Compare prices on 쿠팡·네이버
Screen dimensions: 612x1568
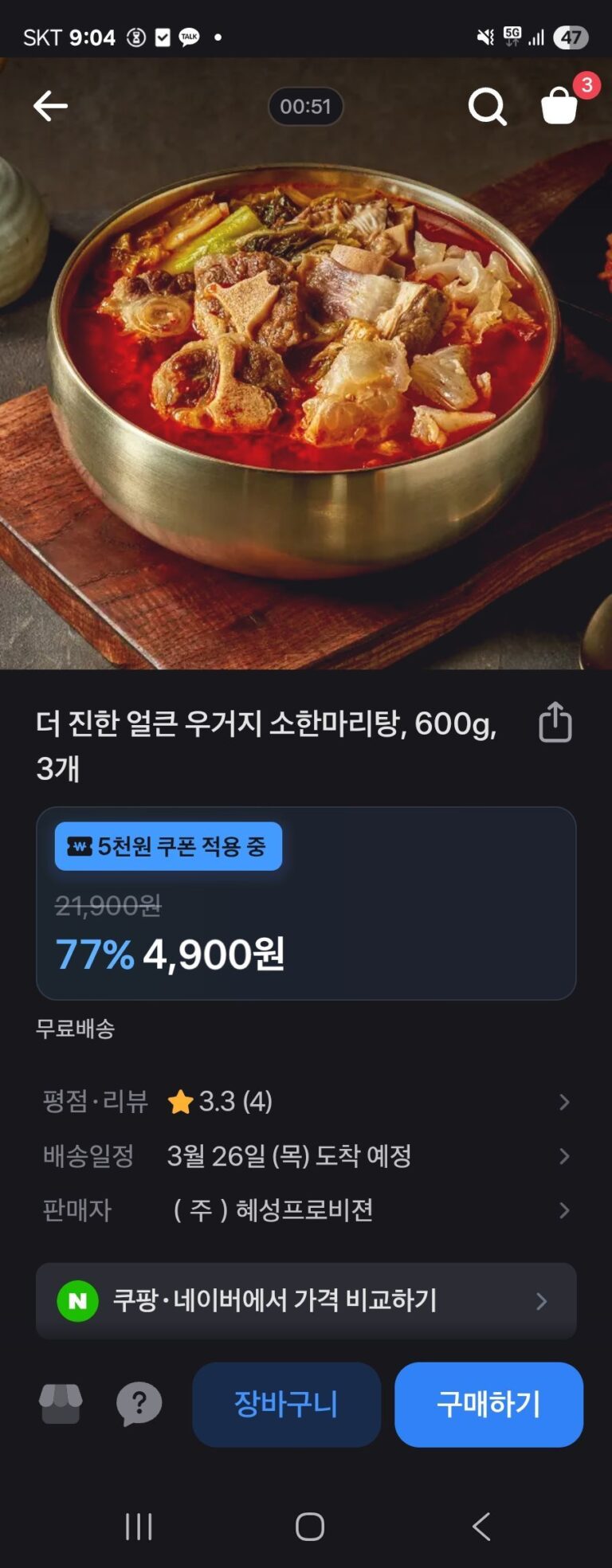pos(306,1300)
